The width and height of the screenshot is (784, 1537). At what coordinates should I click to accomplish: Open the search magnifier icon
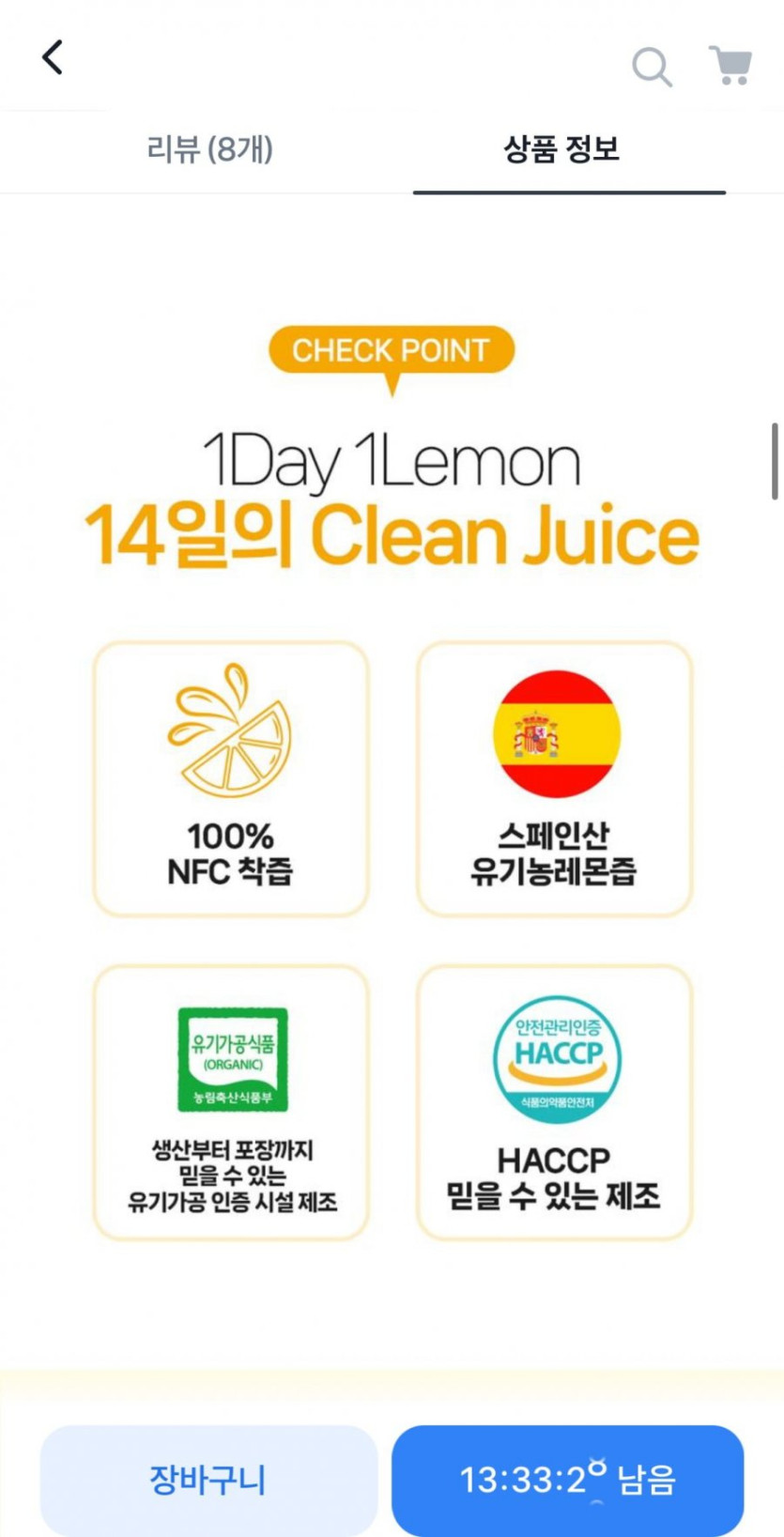(652, 67)
